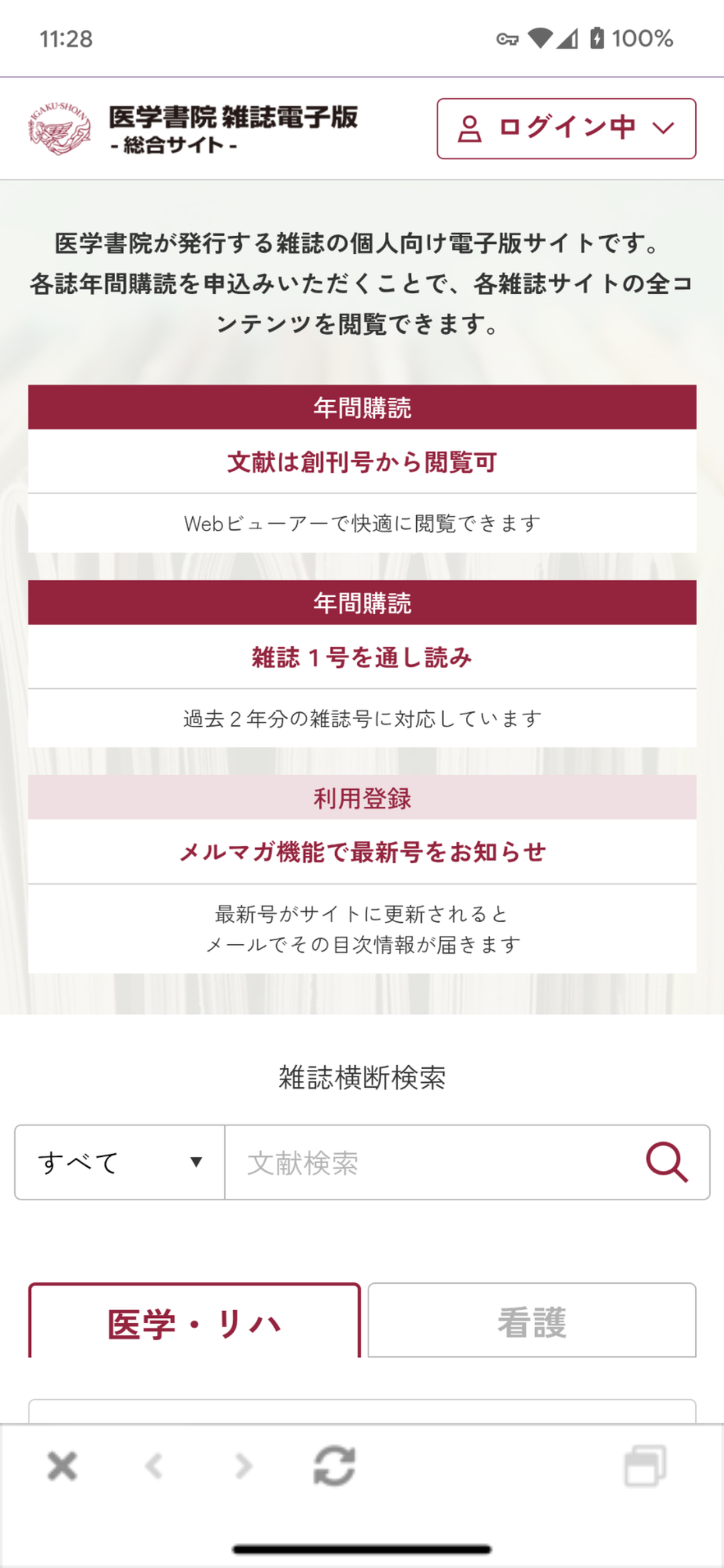
Task: Open the 医学書院 雑誌電子版 site home
Action: (x=194, y=128)
